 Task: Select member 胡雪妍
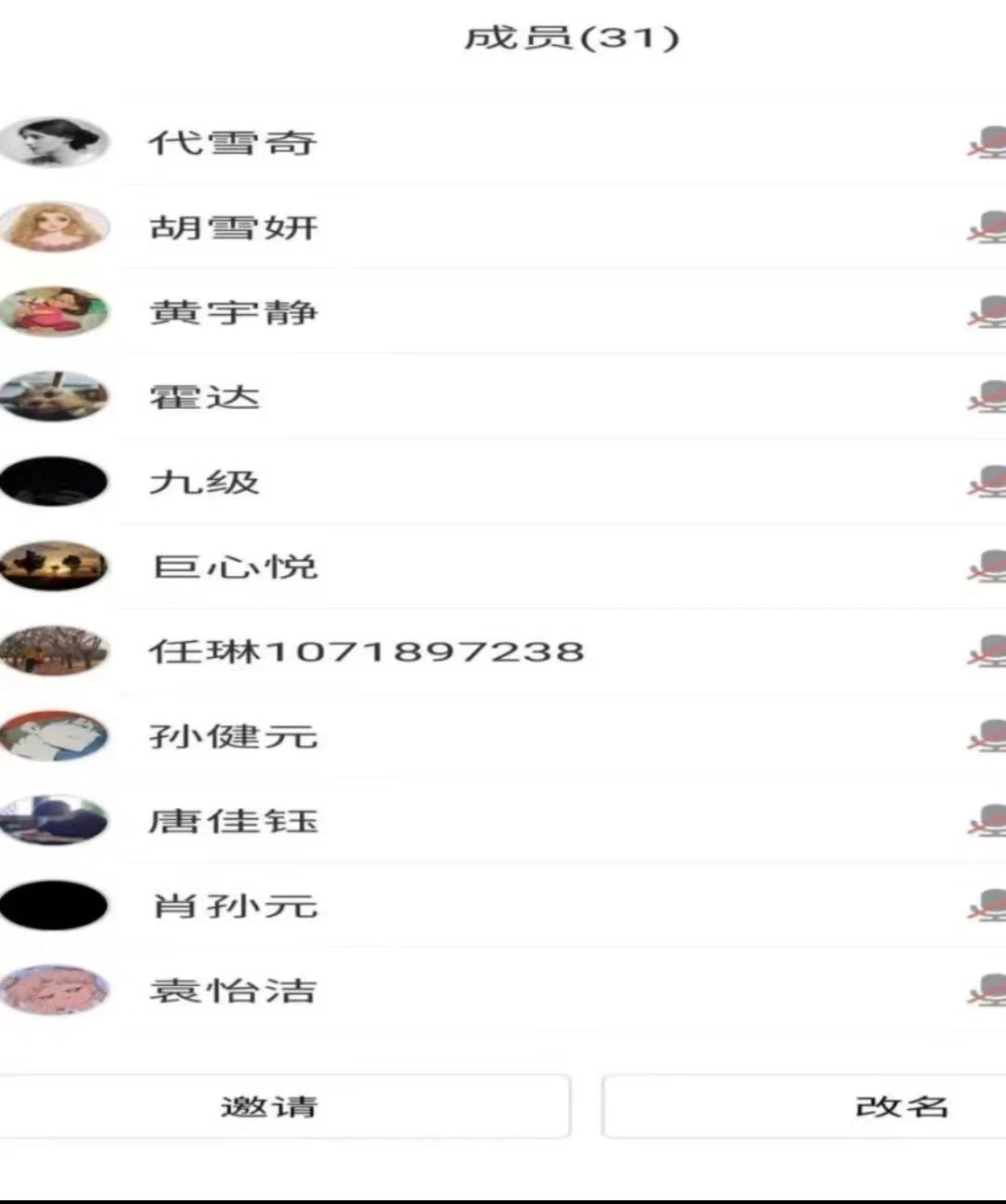coord(233,227)
